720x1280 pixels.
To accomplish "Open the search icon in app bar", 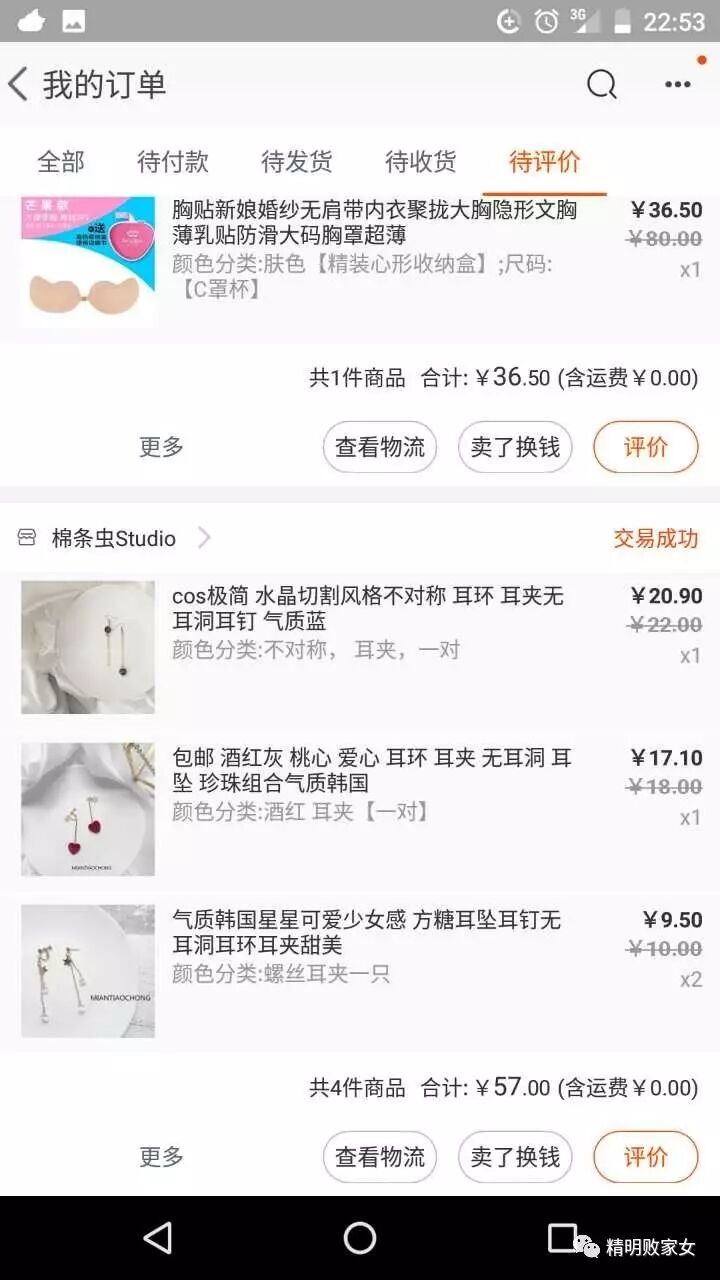I will point(601,85).
